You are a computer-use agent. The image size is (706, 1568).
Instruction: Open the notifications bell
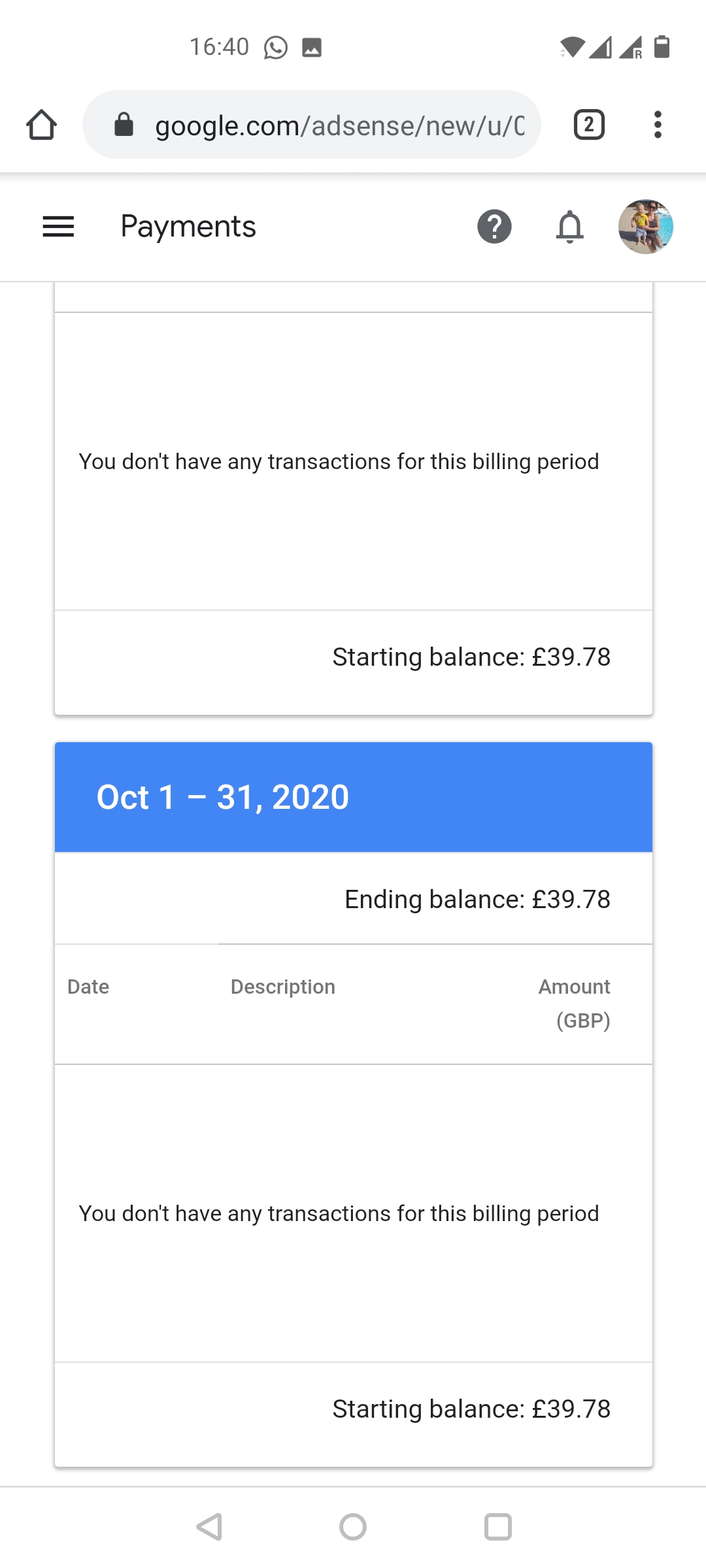(x=570, y=227)
